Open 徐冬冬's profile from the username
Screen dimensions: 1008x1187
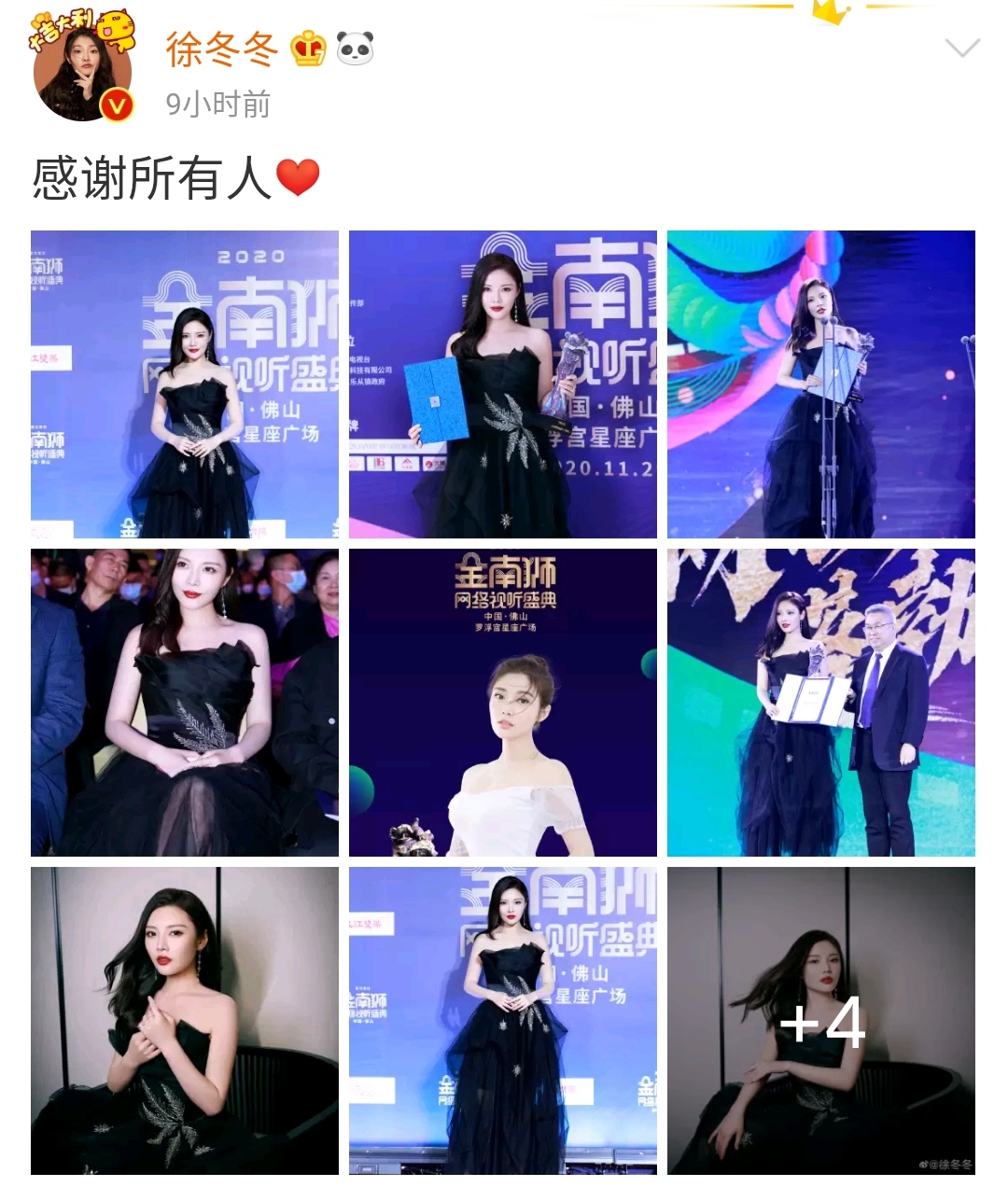(221, 49)
